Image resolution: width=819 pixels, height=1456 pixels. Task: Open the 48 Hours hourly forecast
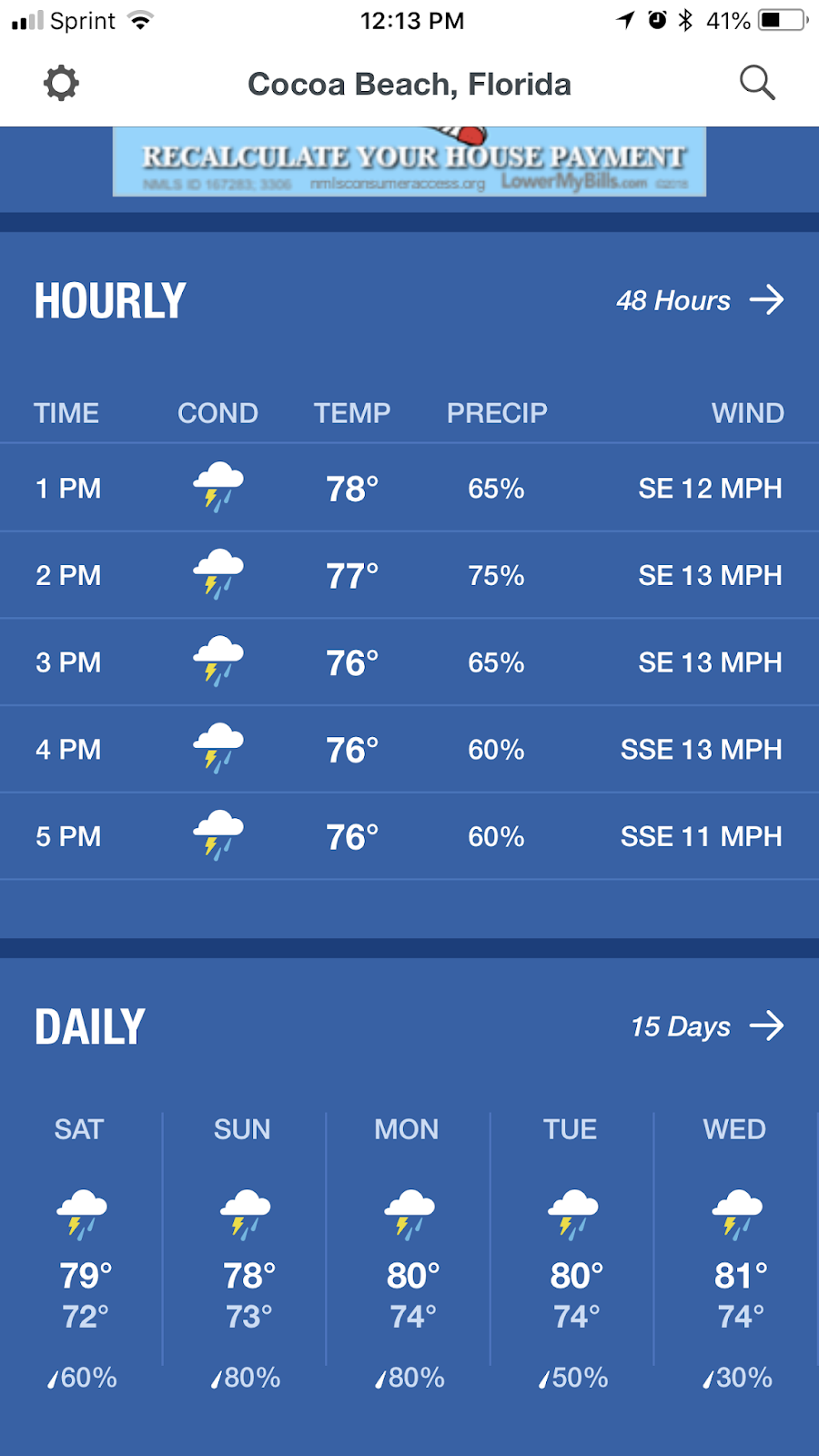[700, 300]
